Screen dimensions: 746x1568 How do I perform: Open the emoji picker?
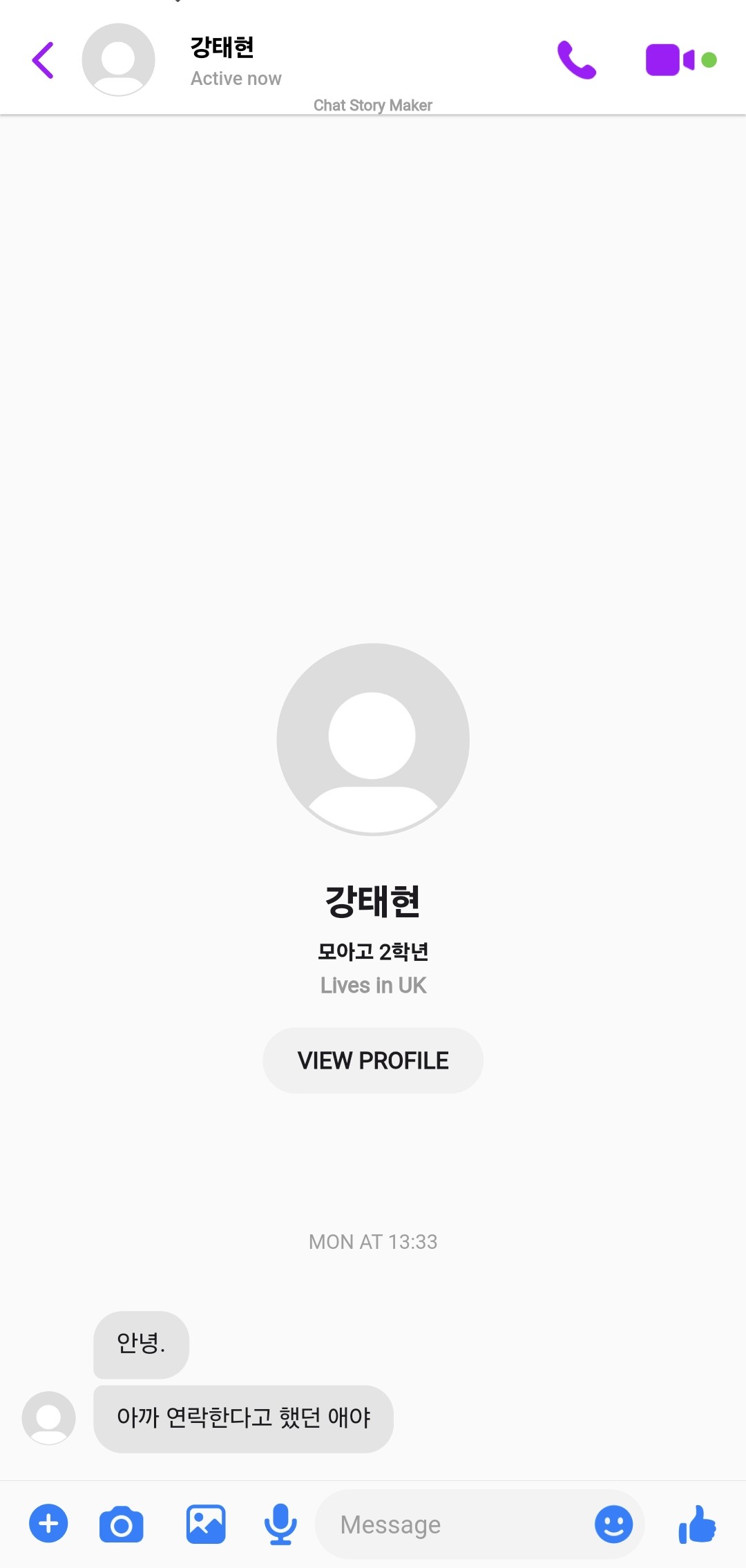click(x=613, y=1524)
